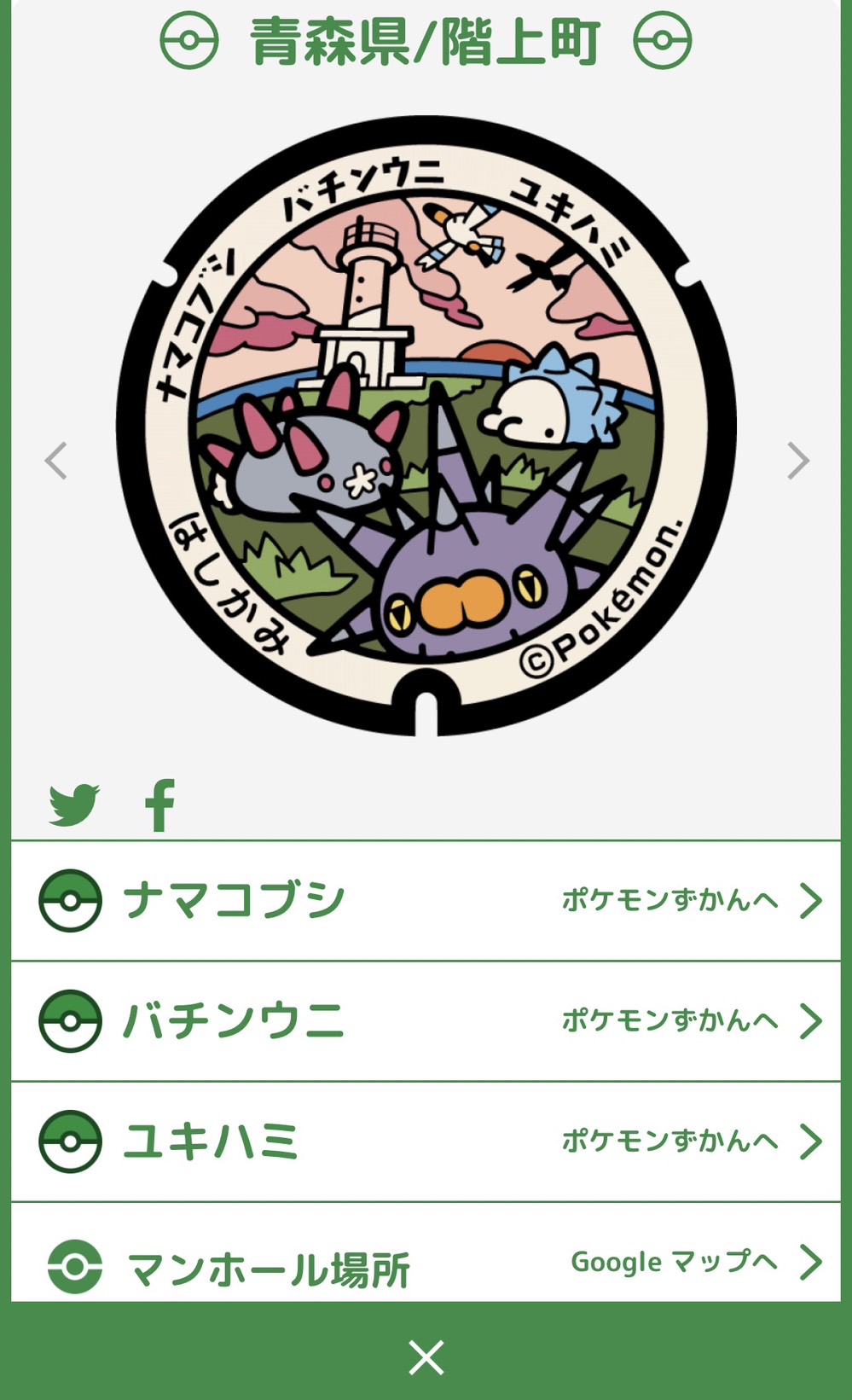The width and height of the screenshot is (852, 1400).
Task: Close the manhole detail popup
Action: (x=426, y=1357)
